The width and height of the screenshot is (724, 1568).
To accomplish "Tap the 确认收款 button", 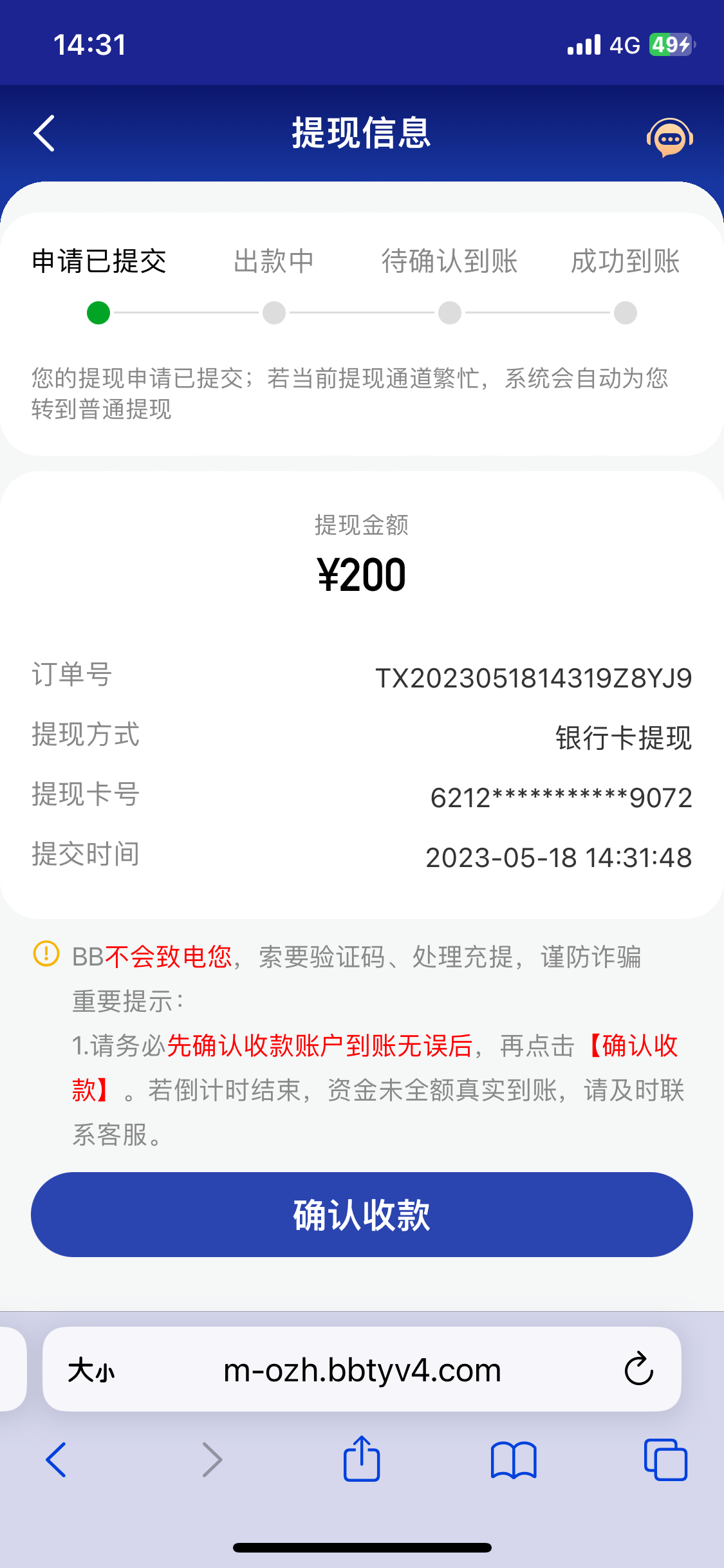I will [x=362, y=1215].
